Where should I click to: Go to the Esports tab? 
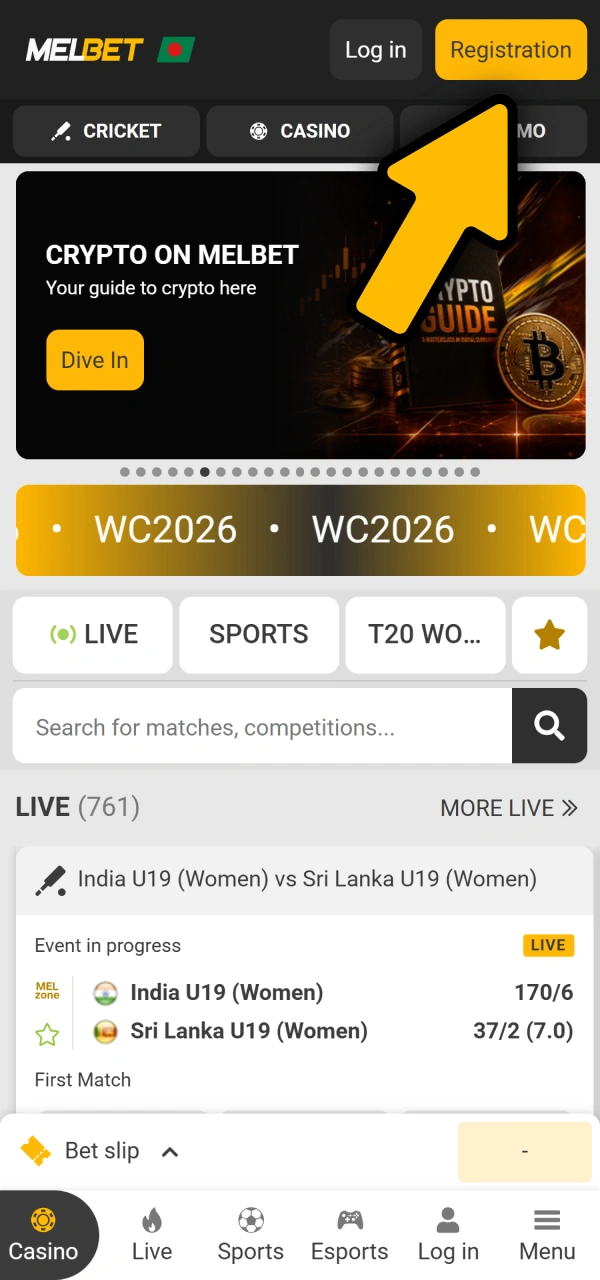(x=350, y=1235)
